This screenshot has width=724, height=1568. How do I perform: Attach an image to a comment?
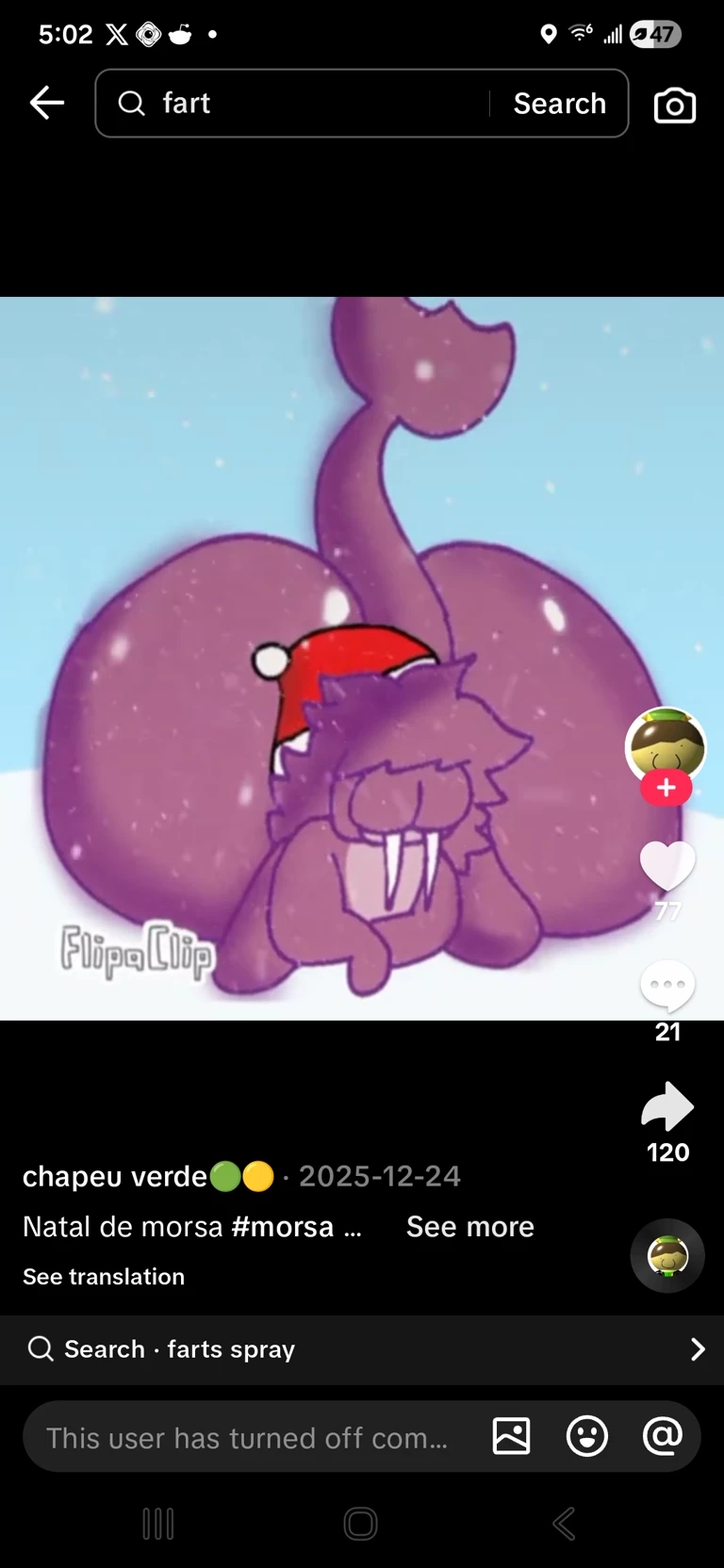511,1437
